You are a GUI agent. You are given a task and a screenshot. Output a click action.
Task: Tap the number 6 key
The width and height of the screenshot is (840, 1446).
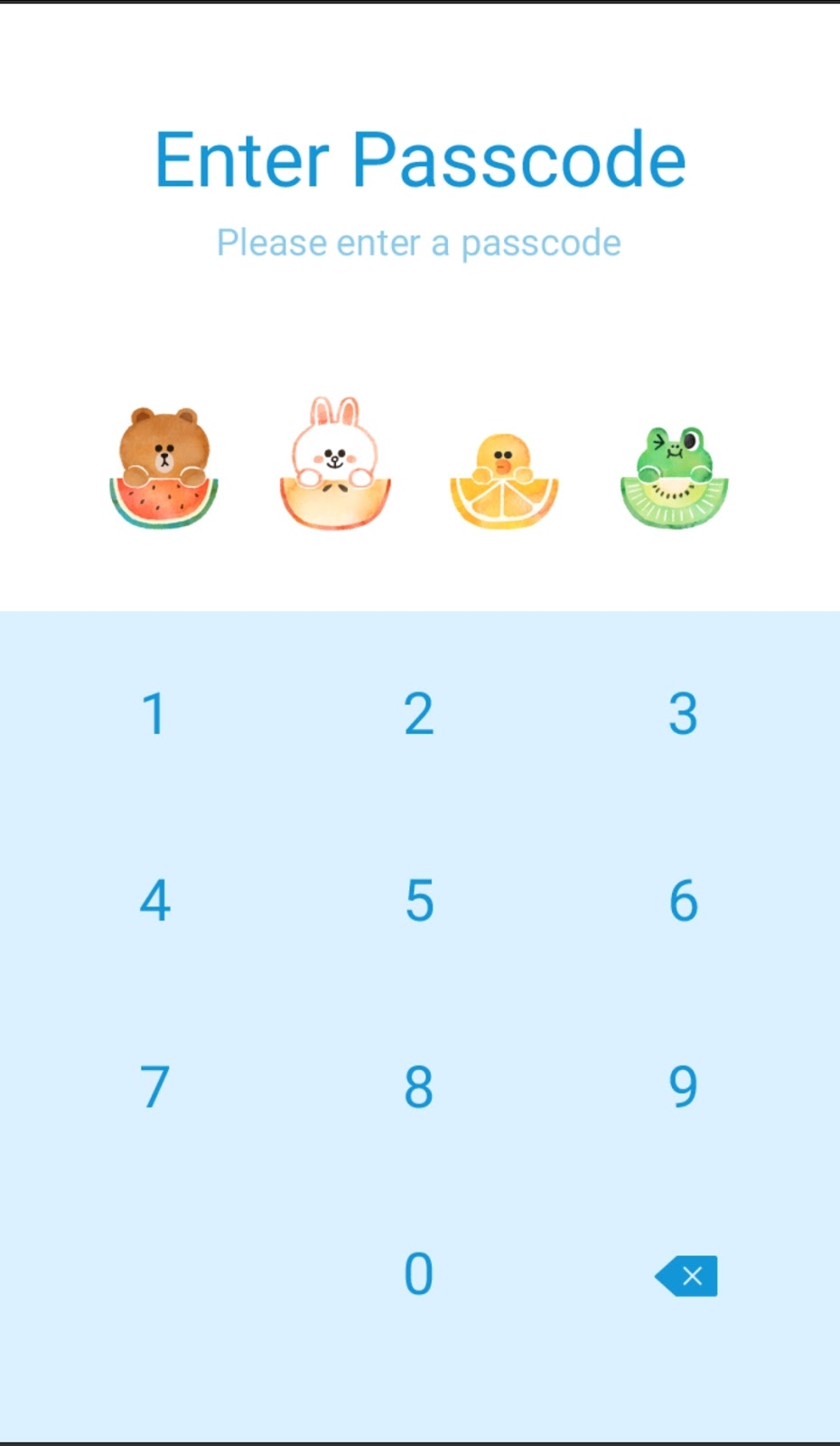click(684, 900)
